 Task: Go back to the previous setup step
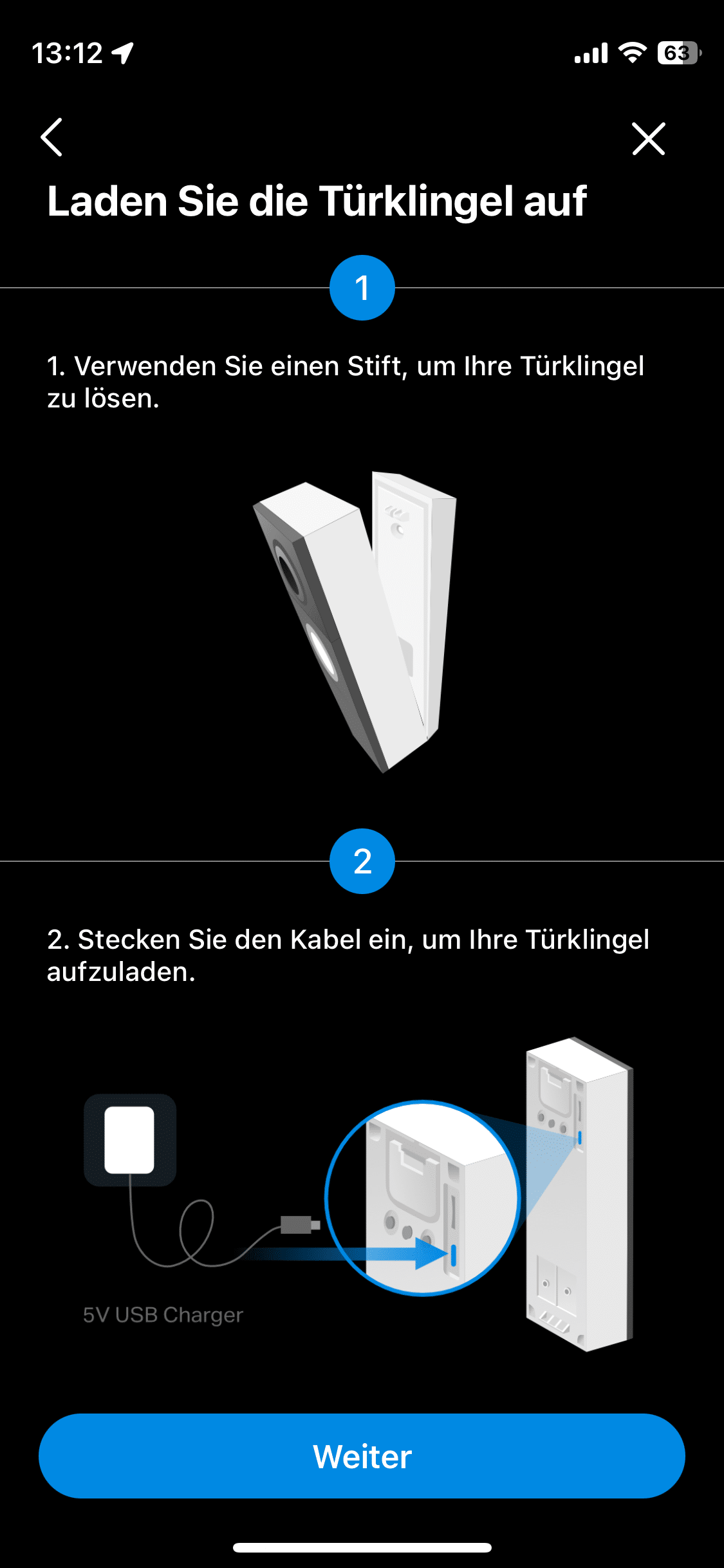pyautogui.click(x=51, y=137)
